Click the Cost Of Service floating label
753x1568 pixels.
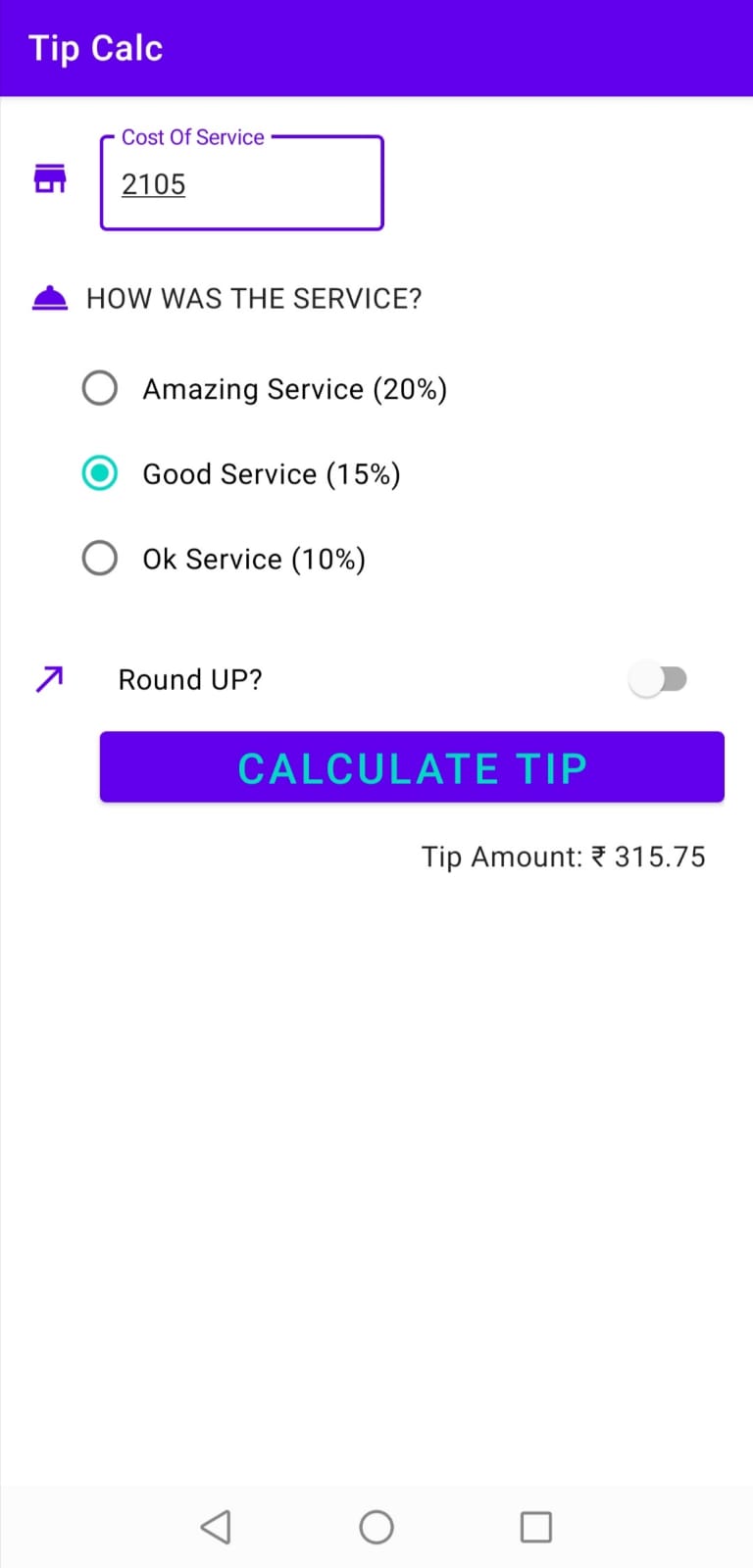tap(192, 137)
